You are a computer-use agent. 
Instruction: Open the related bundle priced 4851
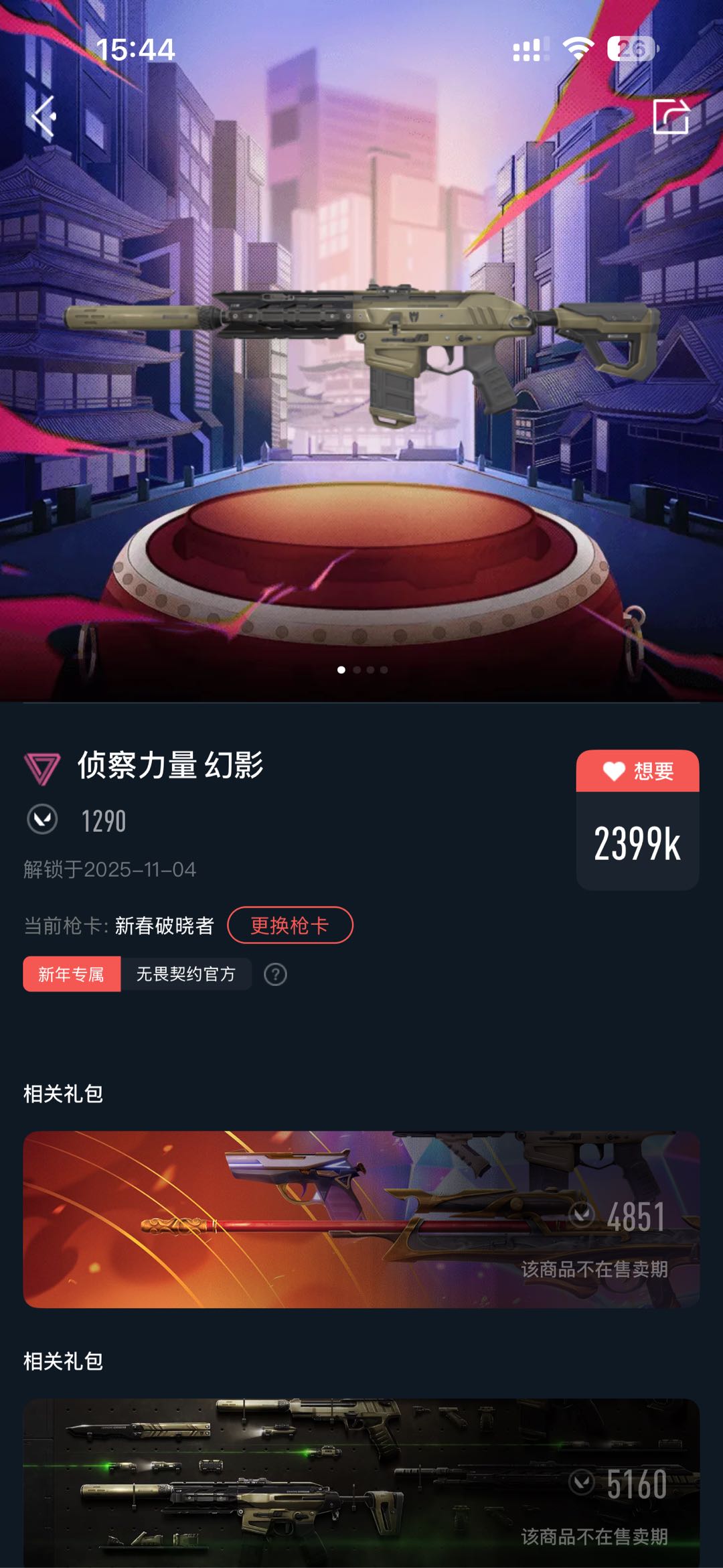(361, 1219)
